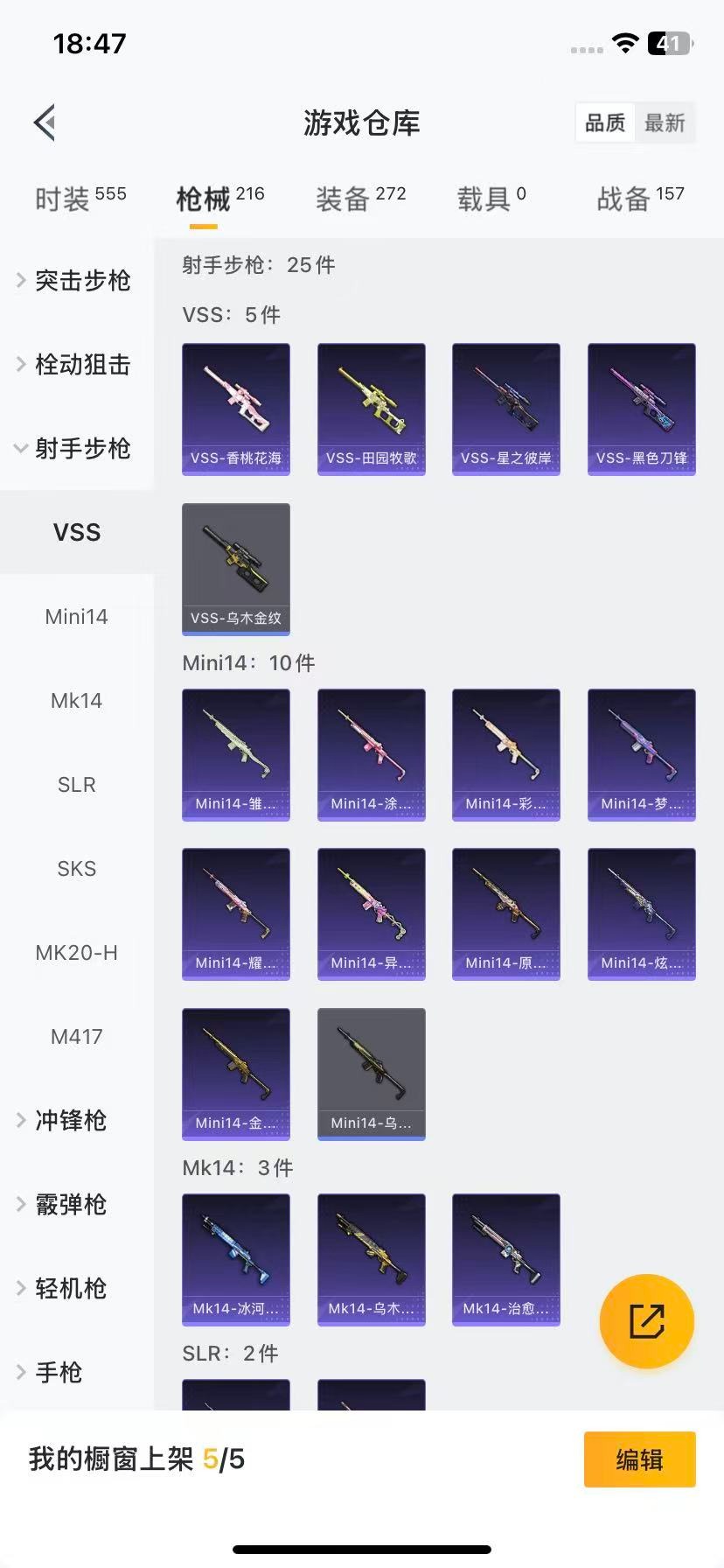Expand the 突击步枪 category
Image resolution: width=724 pixels, height=1568 pixels.
[80, 281]
